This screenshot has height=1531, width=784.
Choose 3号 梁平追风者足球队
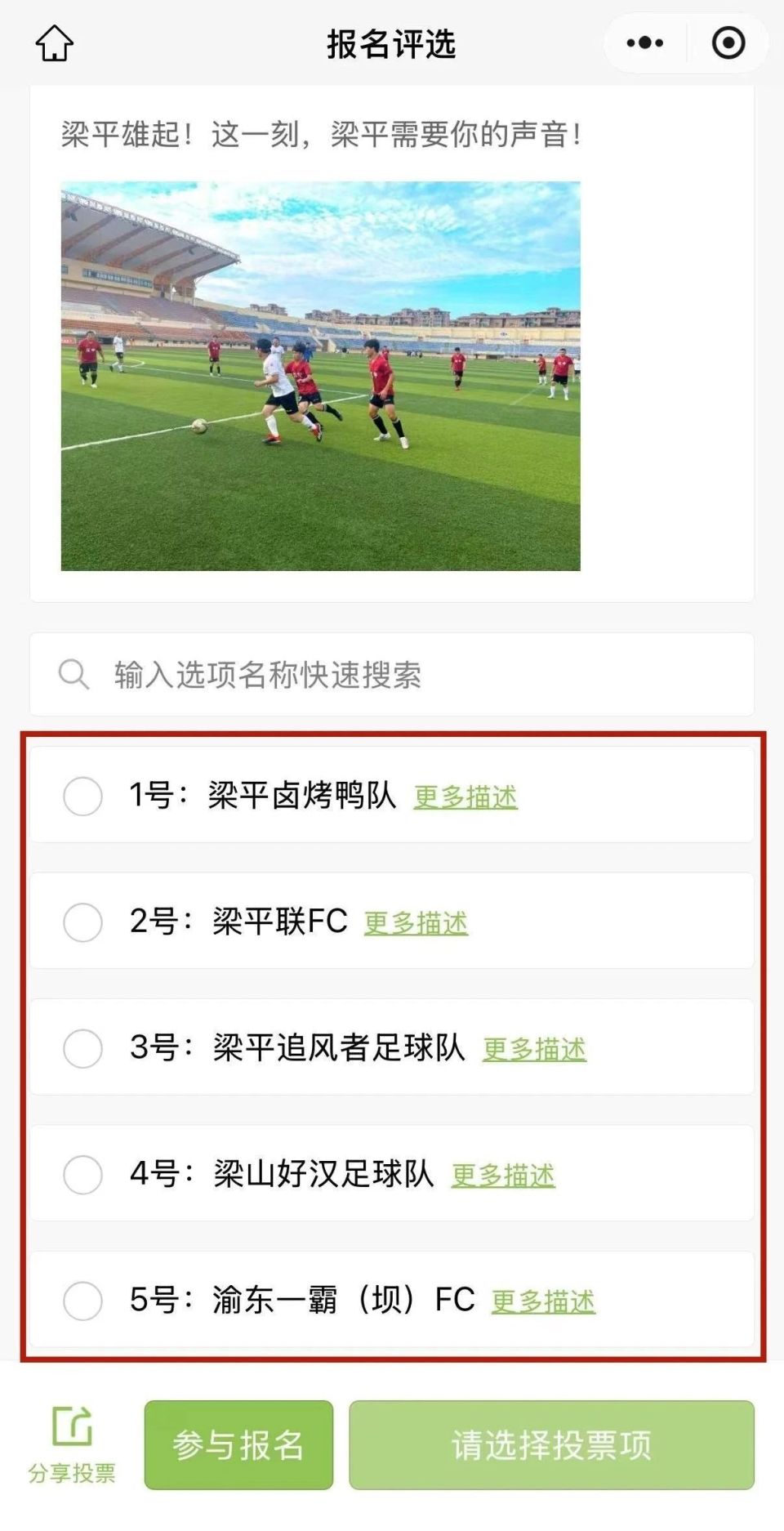[x=82, y=1048]
